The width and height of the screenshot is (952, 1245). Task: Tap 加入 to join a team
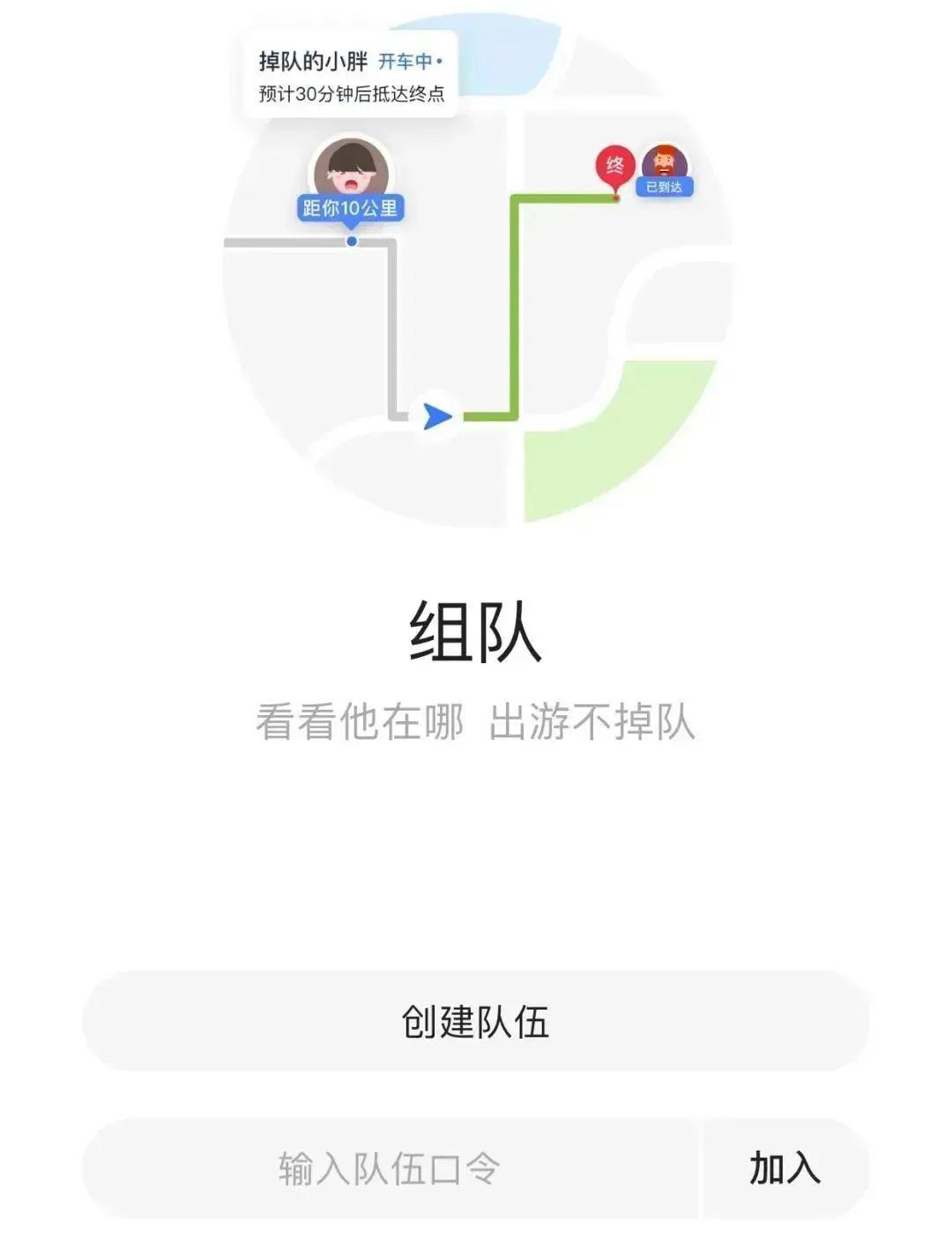(x=785, y=1168)
